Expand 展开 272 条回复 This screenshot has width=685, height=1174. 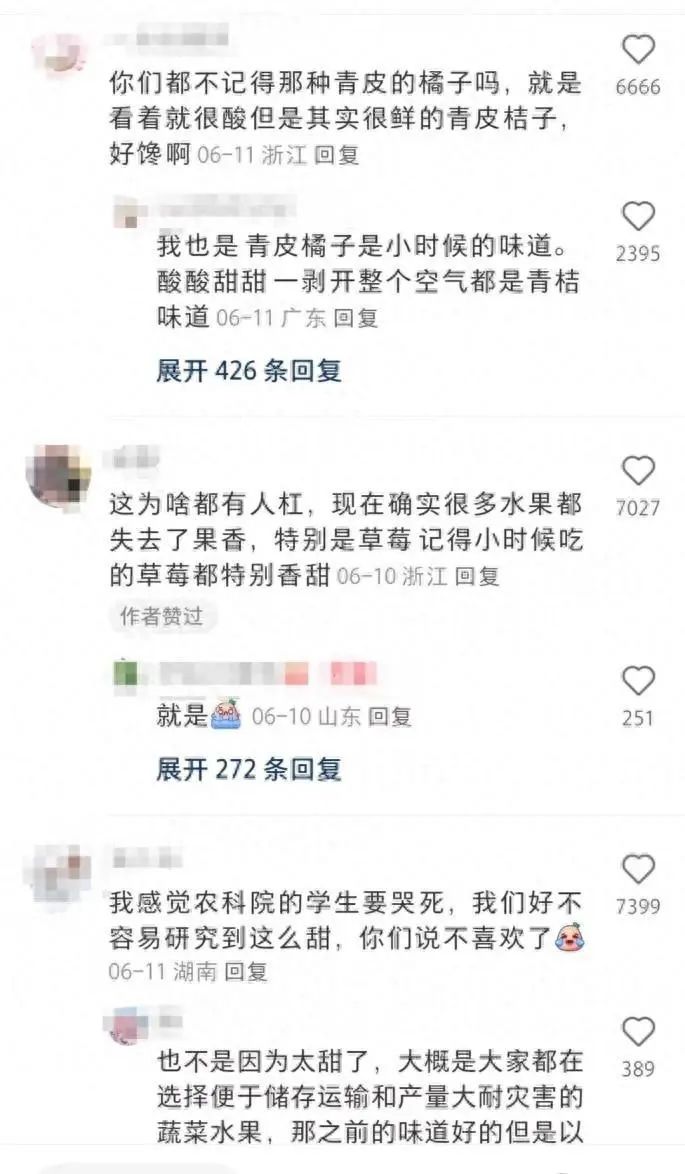coord(249,769)
